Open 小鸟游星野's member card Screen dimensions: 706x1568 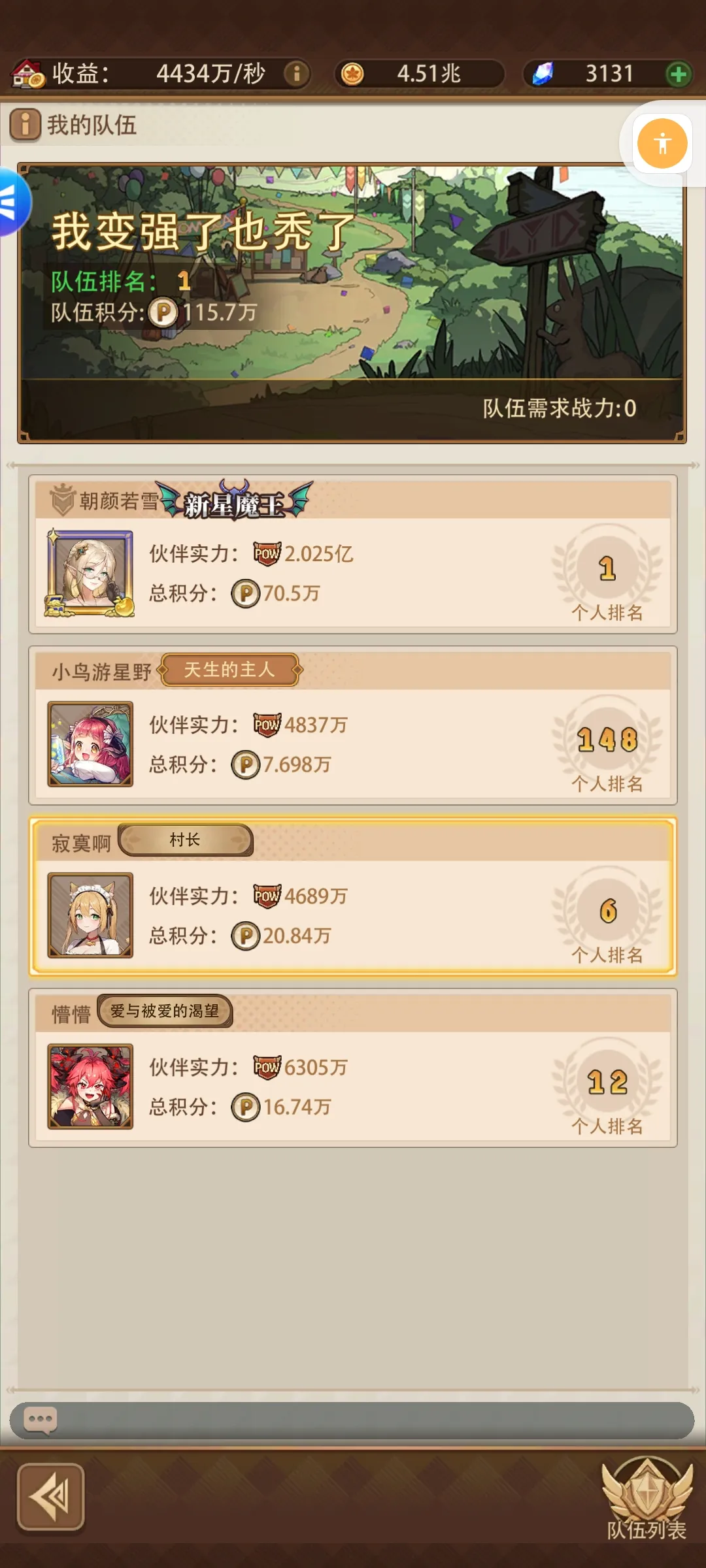click(x=352, y=725)
